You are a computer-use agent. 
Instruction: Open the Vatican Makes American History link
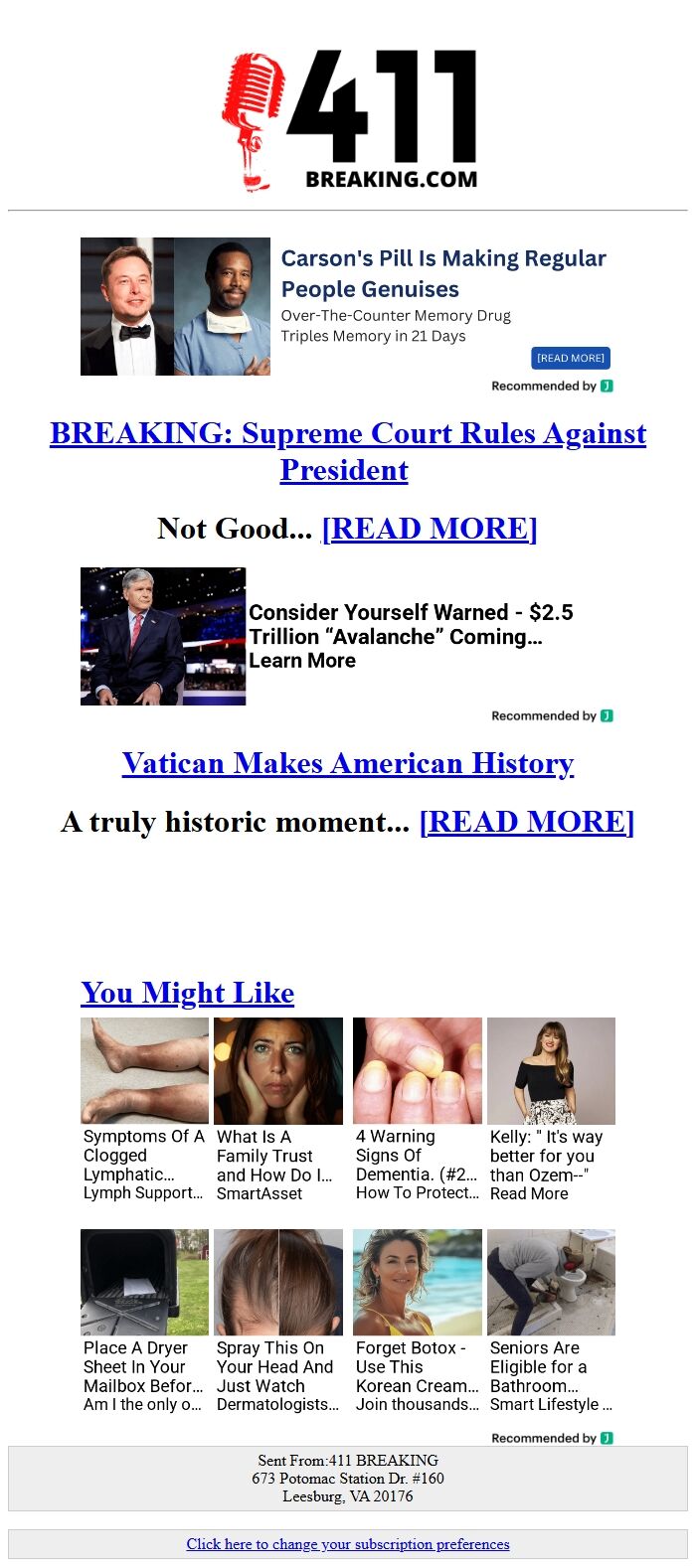(x=348, y=763)
